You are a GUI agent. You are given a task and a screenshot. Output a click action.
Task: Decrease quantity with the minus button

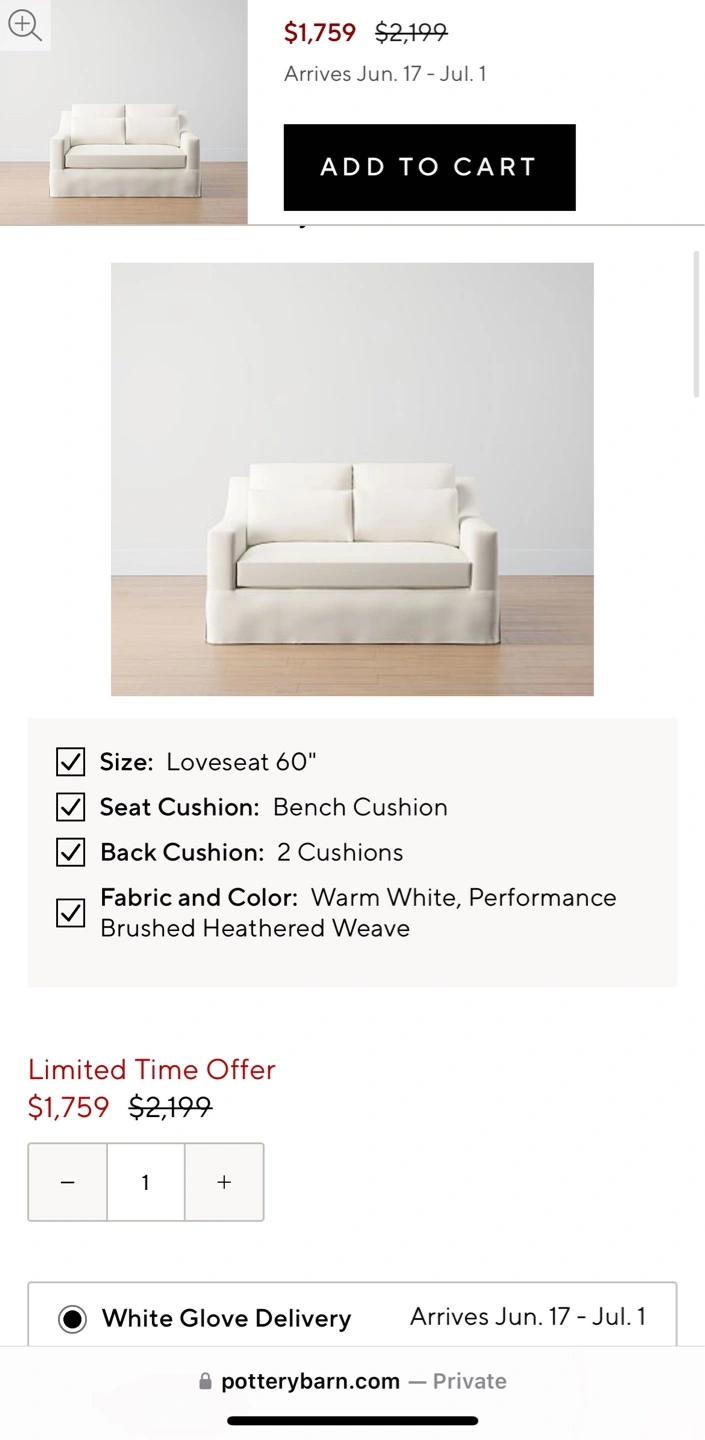coord(67,1182)
